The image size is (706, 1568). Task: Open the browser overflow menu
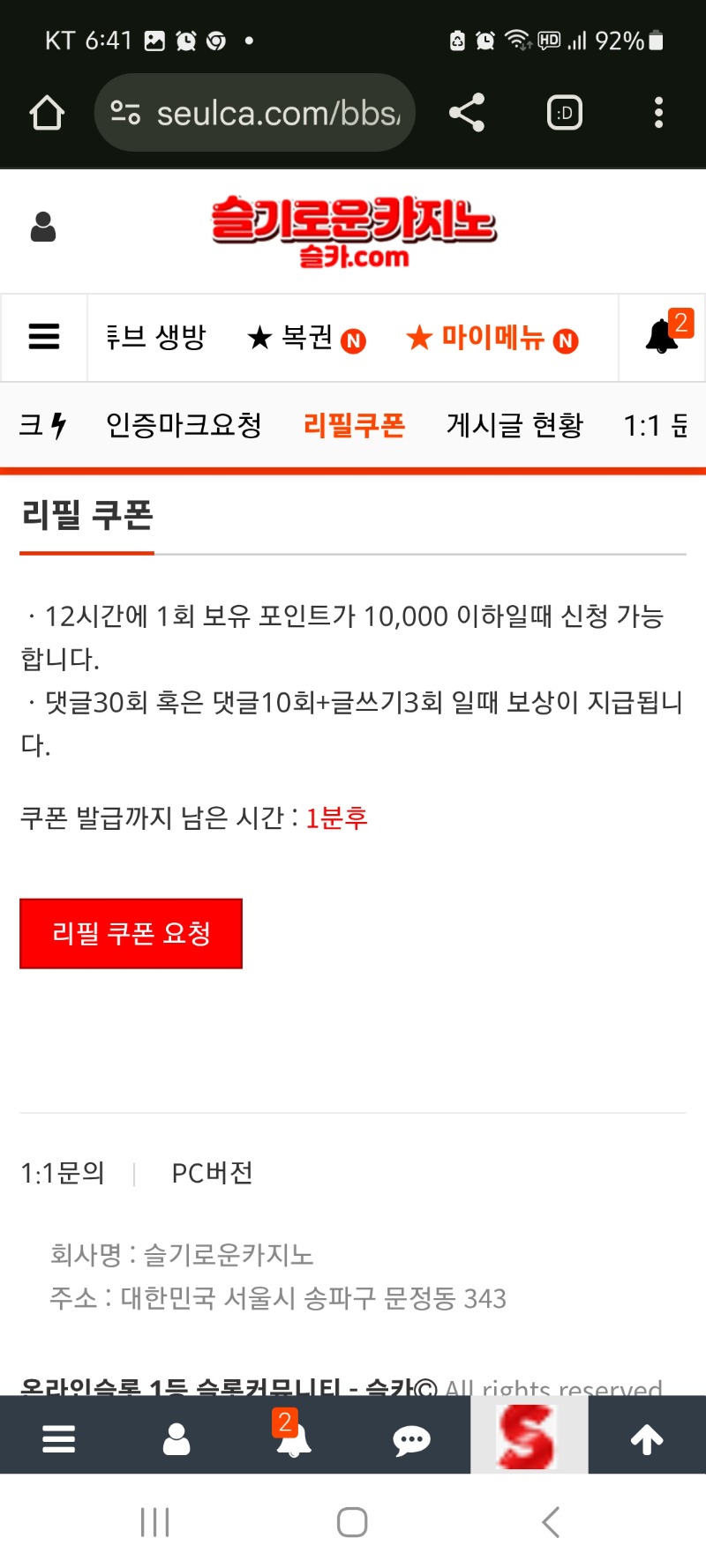click(x=658, y=113)
